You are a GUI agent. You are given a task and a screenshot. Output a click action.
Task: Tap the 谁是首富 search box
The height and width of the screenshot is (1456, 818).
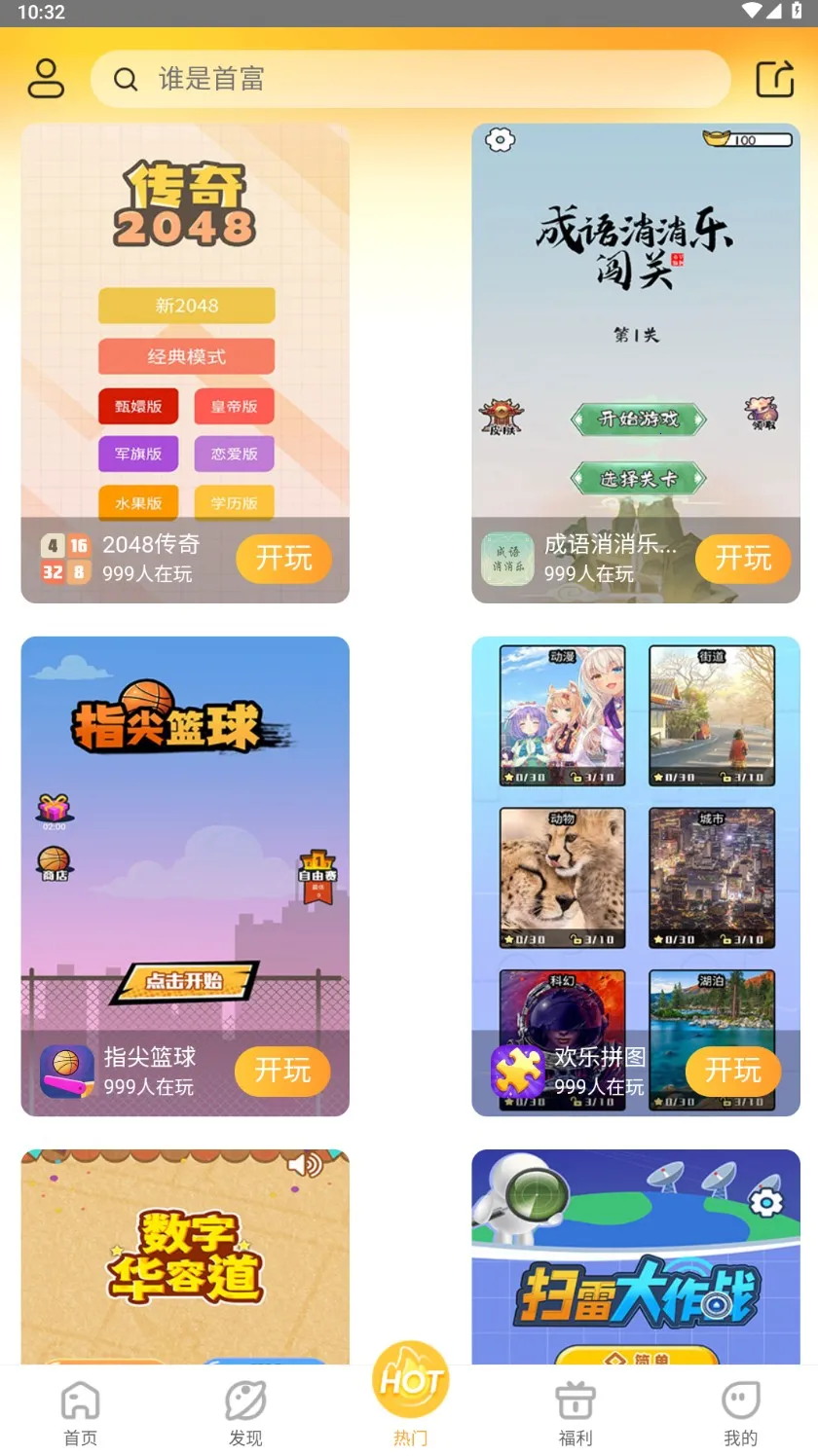[409, 79]
